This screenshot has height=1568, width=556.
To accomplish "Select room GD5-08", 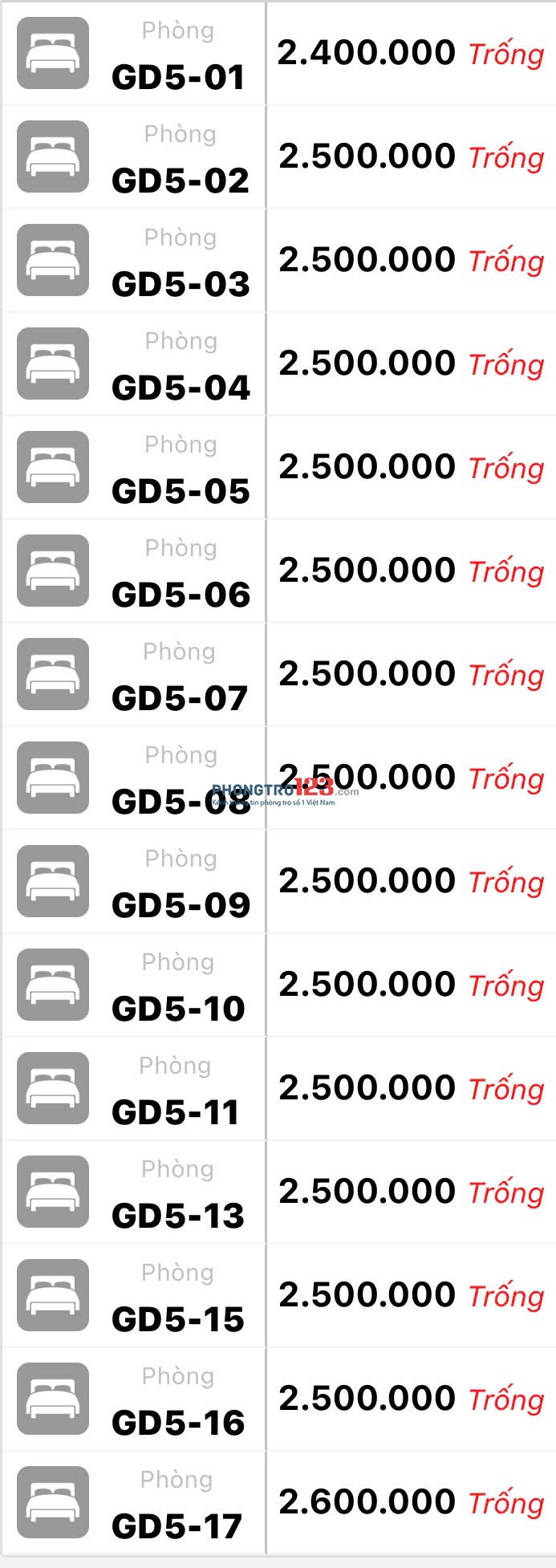I will [181, 802].
